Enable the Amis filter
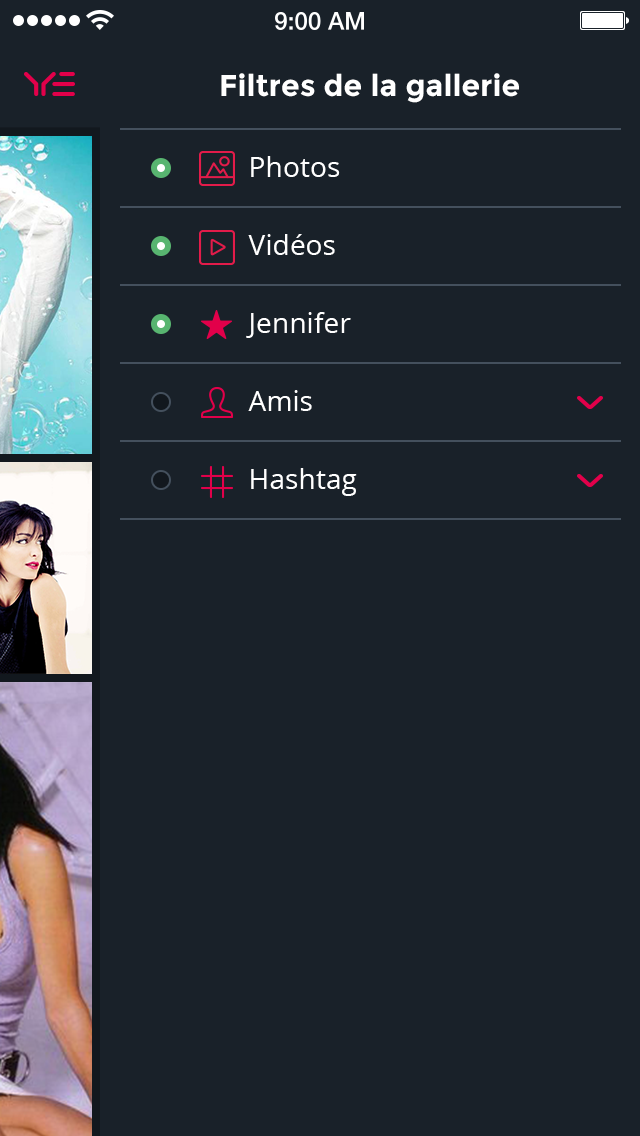The image size is (640, 1136). pos(161,402)
